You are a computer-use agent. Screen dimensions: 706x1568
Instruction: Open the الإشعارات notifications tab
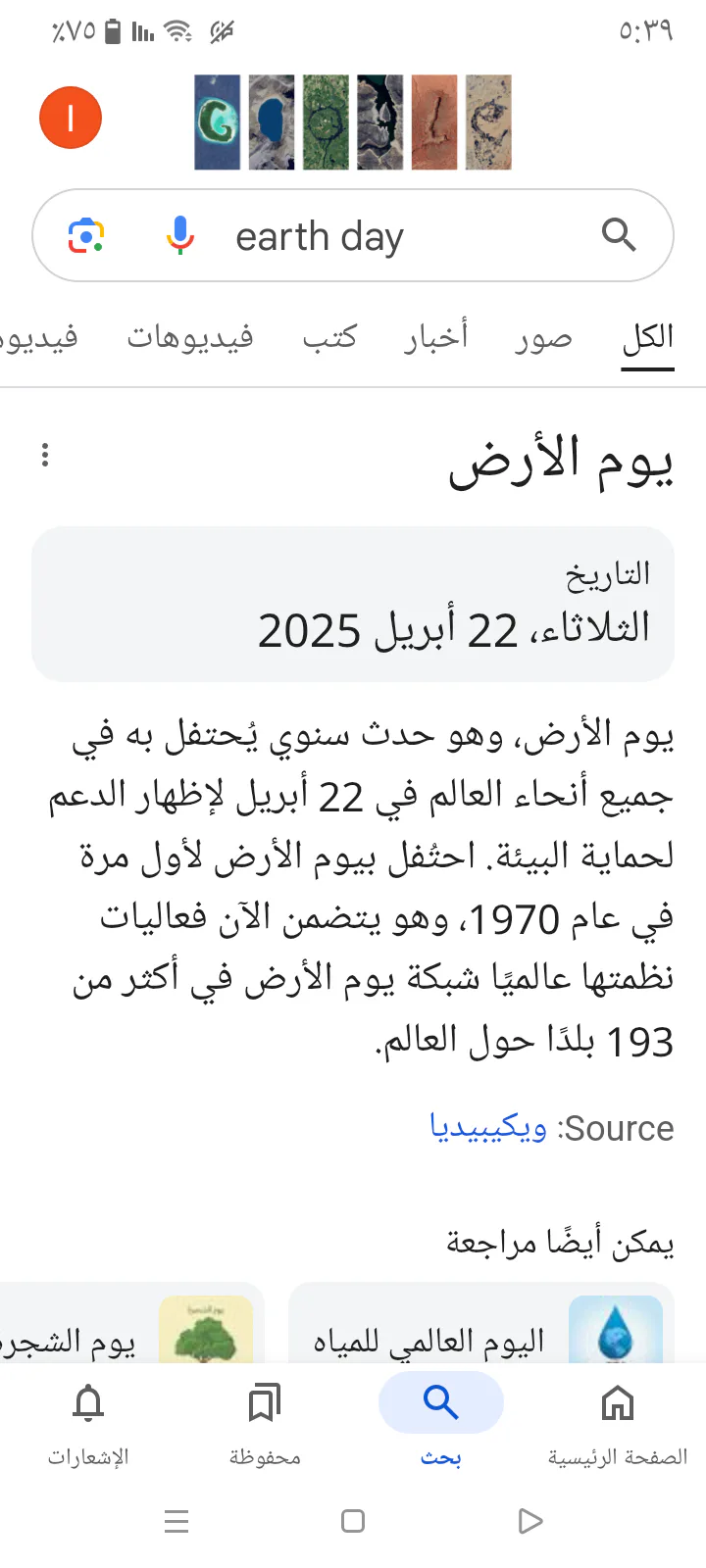pyautogui.click(x=88, y=1421)
